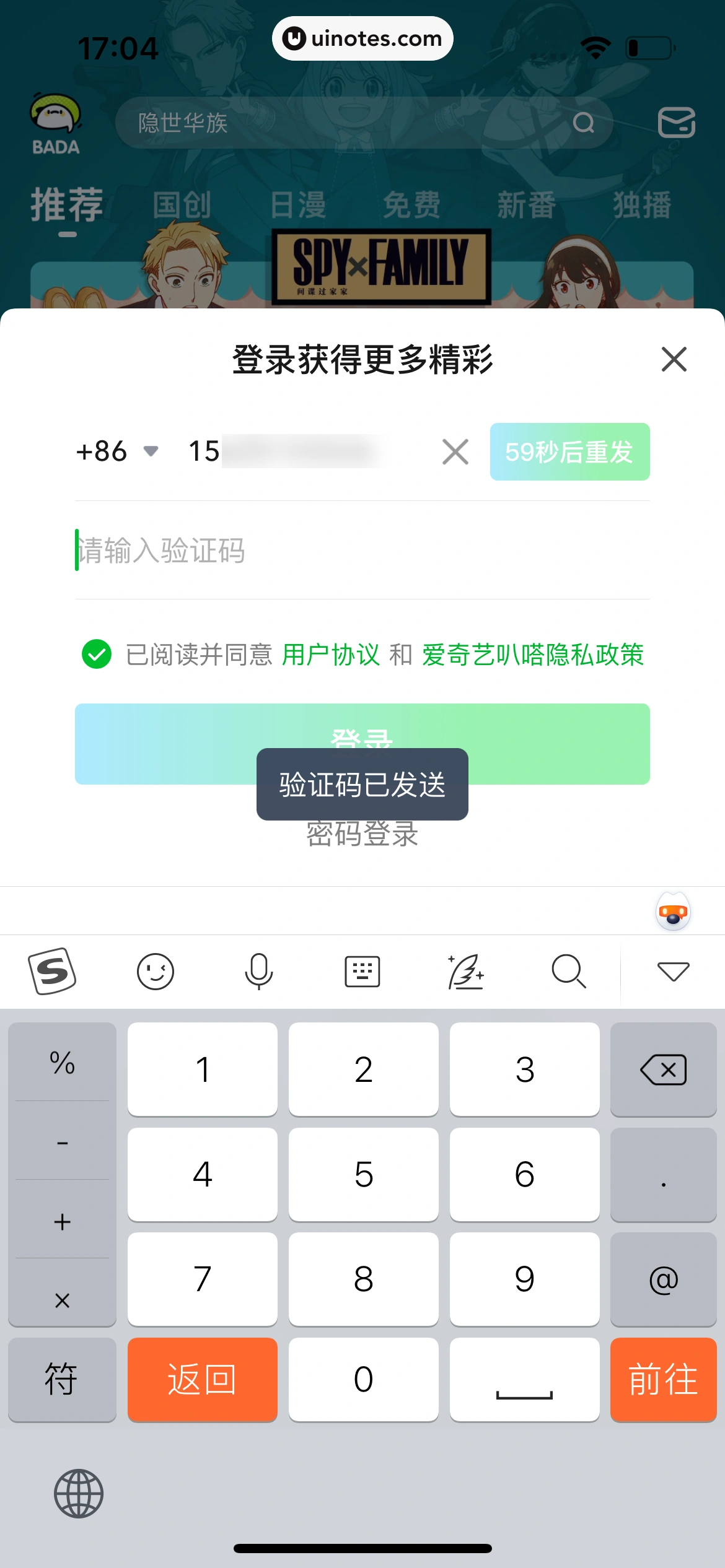Start voice input with the microphone
This screenshot has height=1568, width=725.
pos(258,971)
